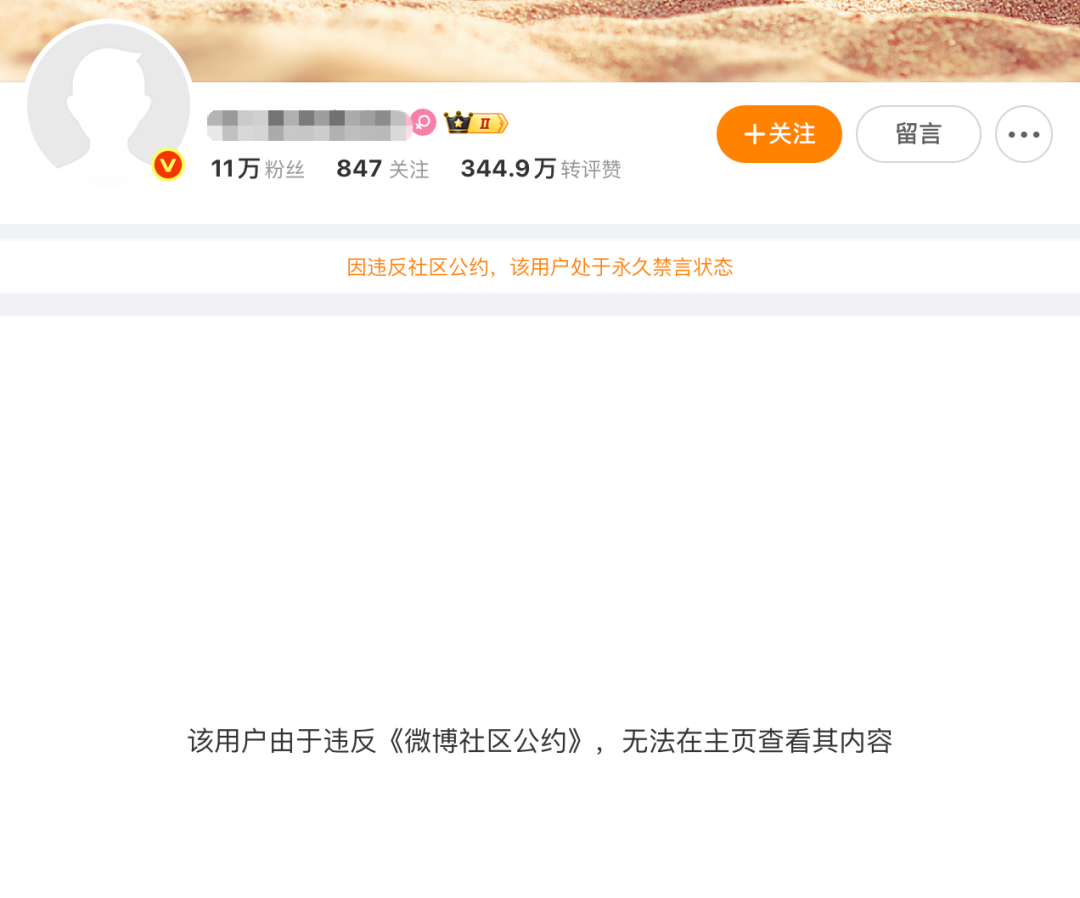View the 11万 粉丝 followers list
The image size is (1080, 898).
[x=258, y=169]
